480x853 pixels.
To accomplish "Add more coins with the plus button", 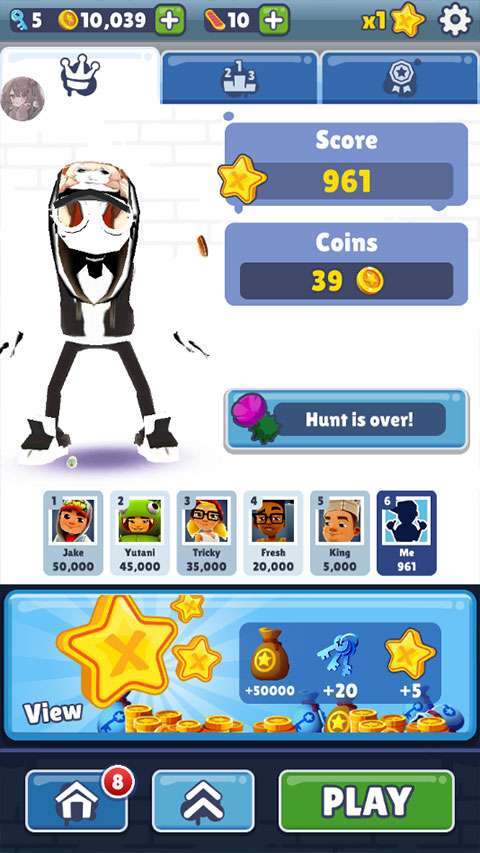I will click(170, 20).
